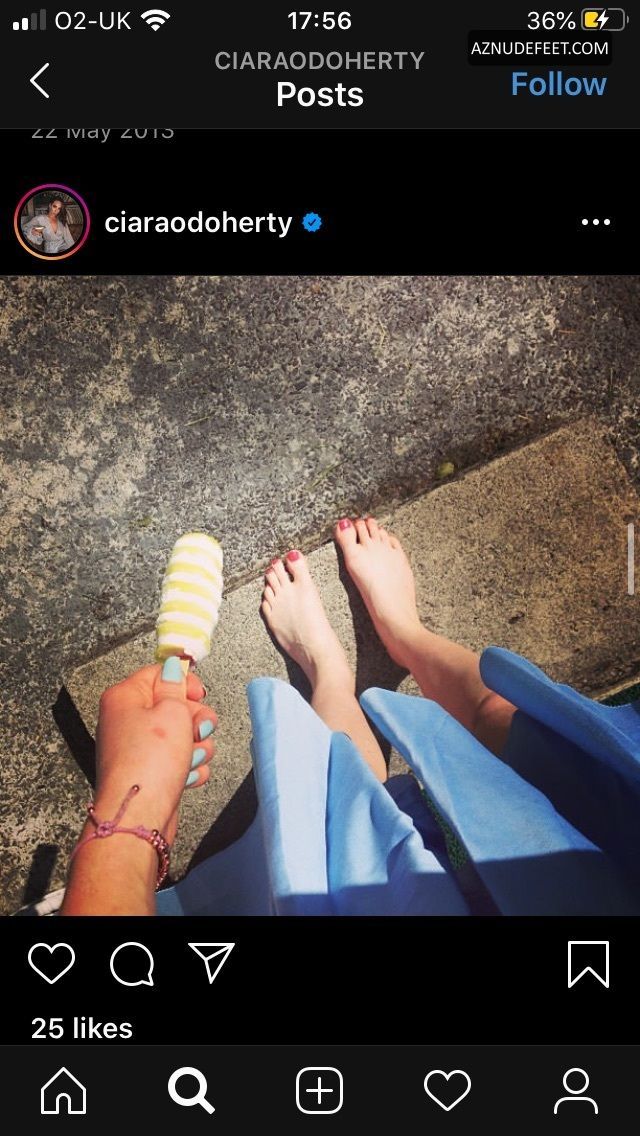The image size is (640, 1136).
Task: Switch to the Home tab
Action: (64, 1091)
